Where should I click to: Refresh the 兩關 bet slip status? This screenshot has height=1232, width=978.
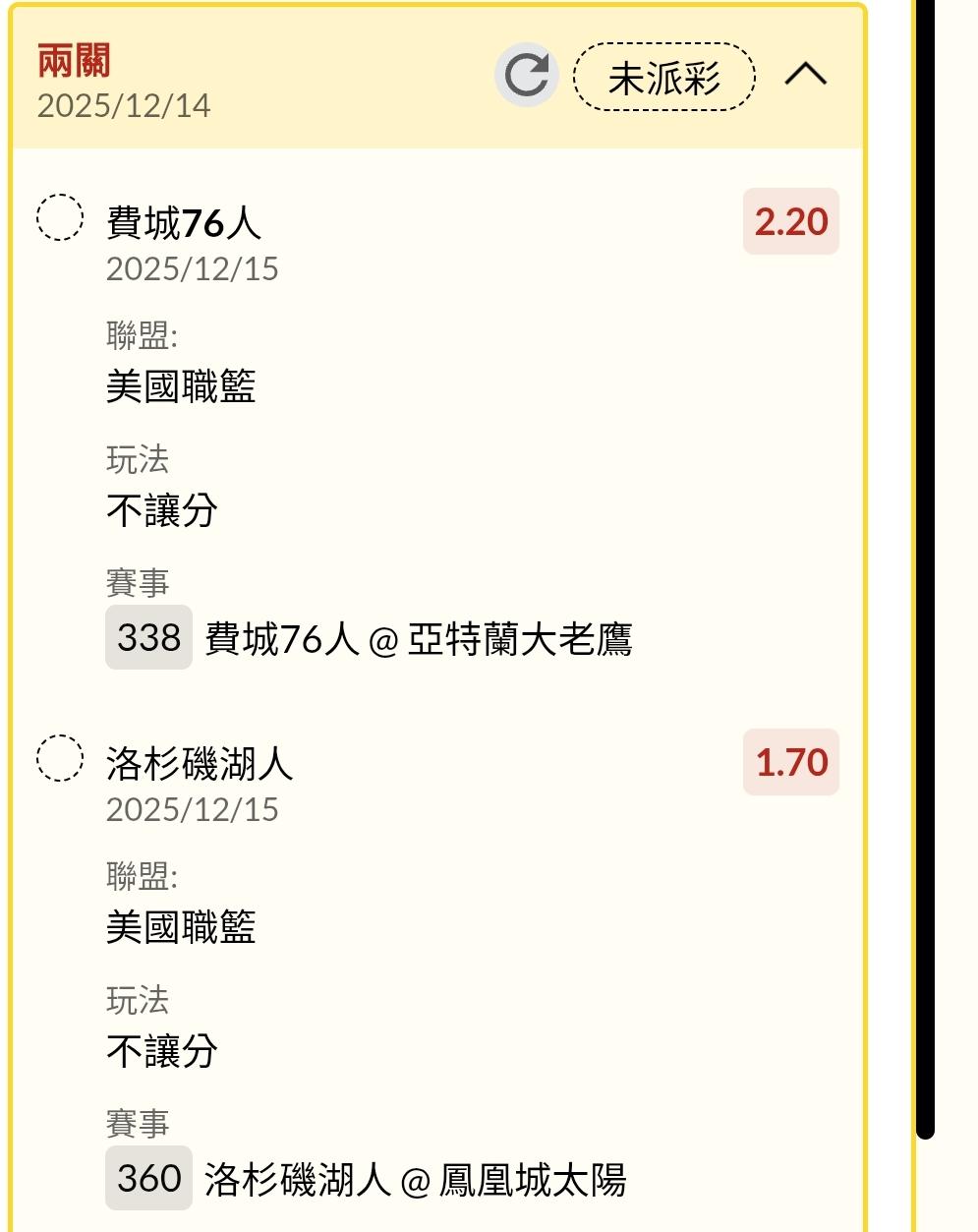[527, 76]
